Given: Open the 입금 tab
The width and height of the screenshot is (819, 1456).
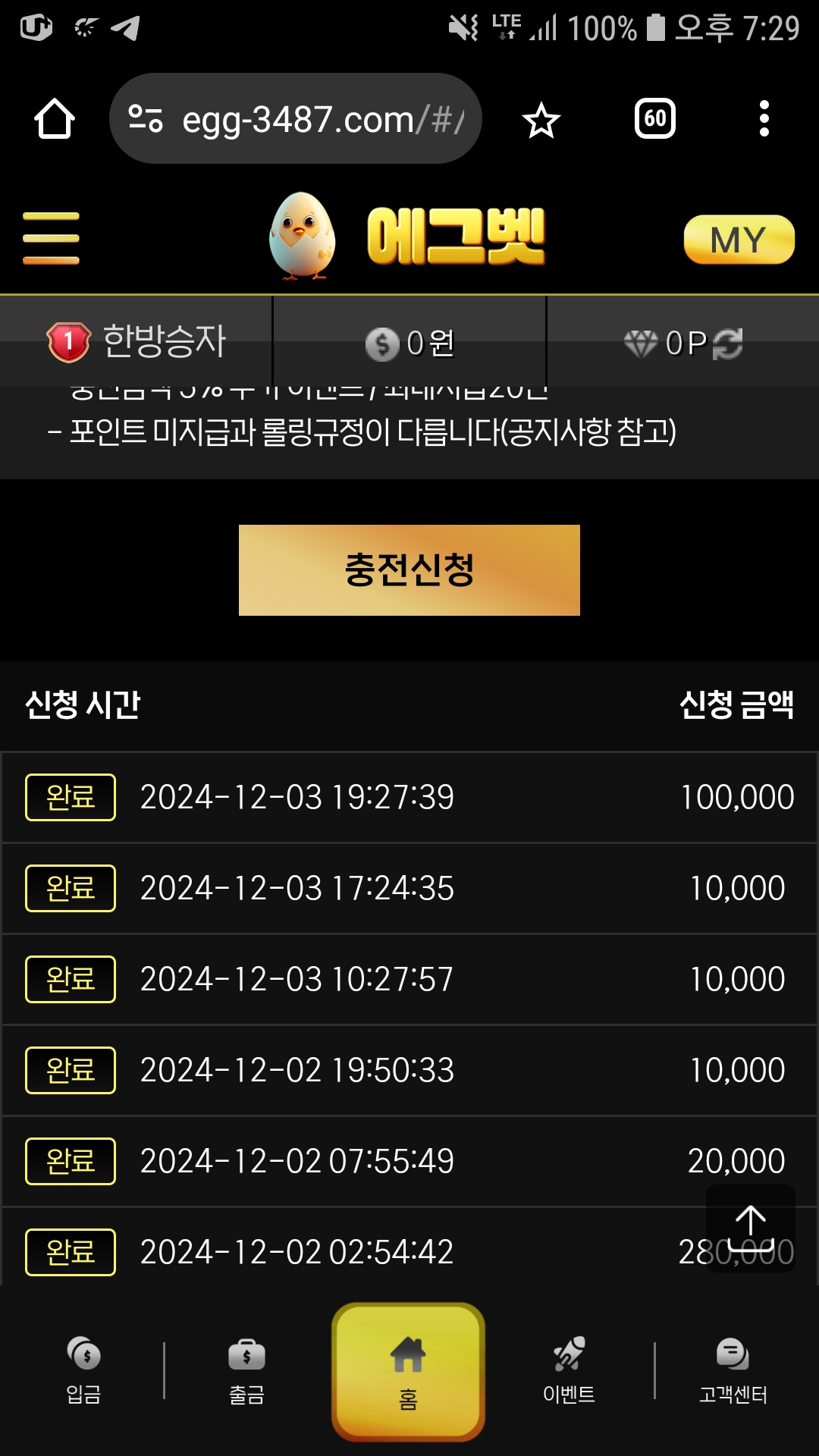Looking at the screenshot, I should point(83,1370).
